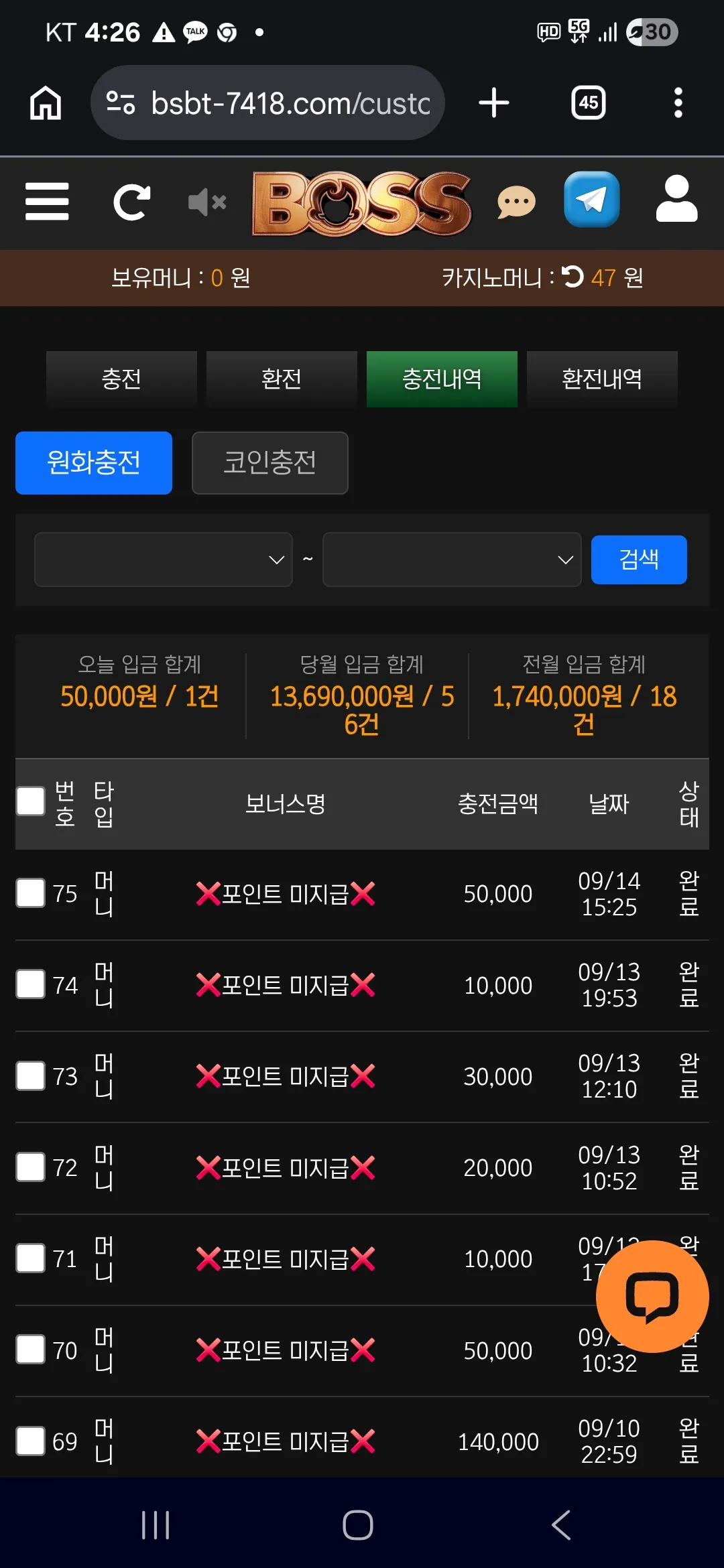
Task: Expand the end date dropdown
Action: pyautogui.click(x=452, y=560)
